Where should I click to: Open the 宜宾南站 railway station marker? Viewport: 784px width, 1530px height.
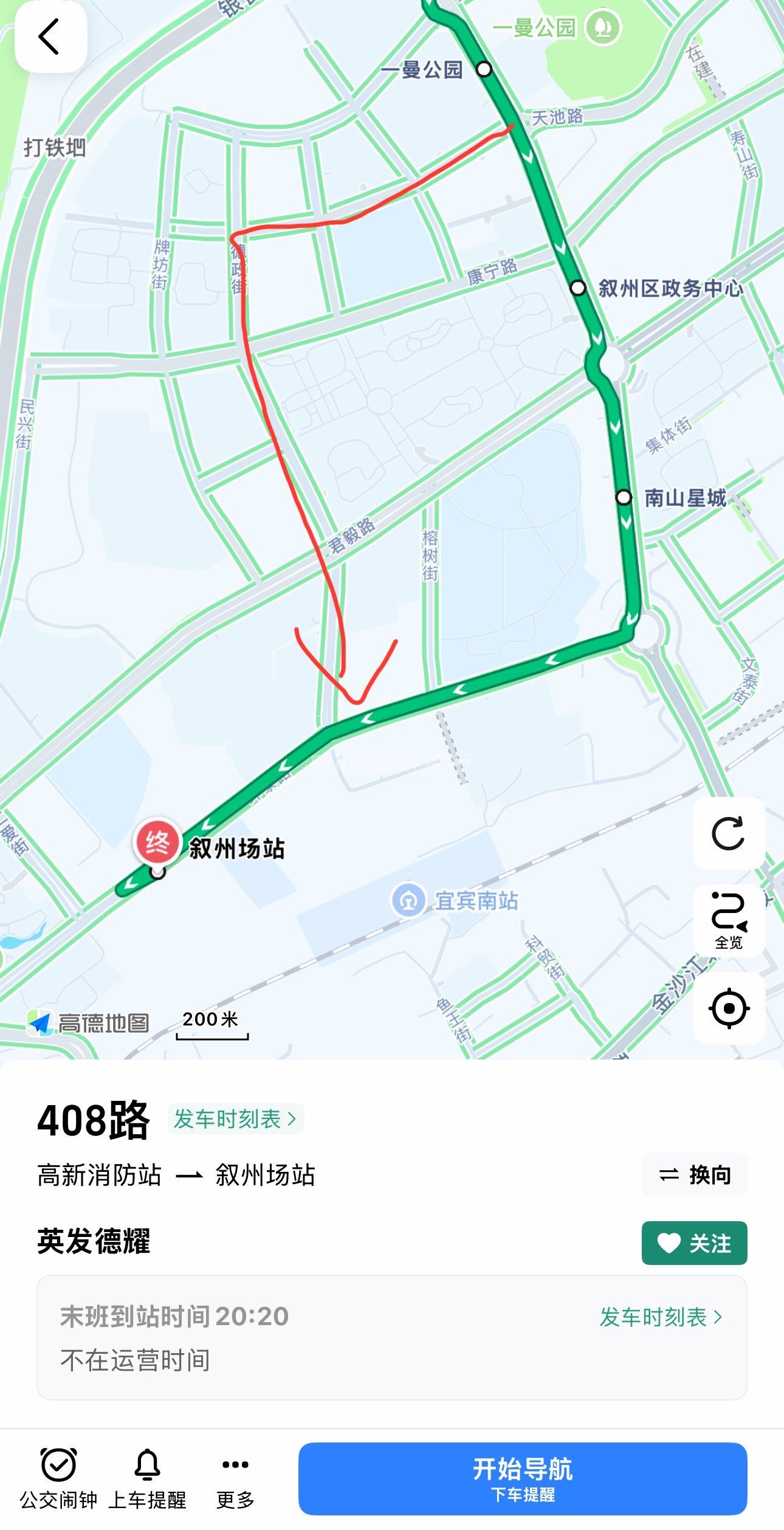point(408,900)
